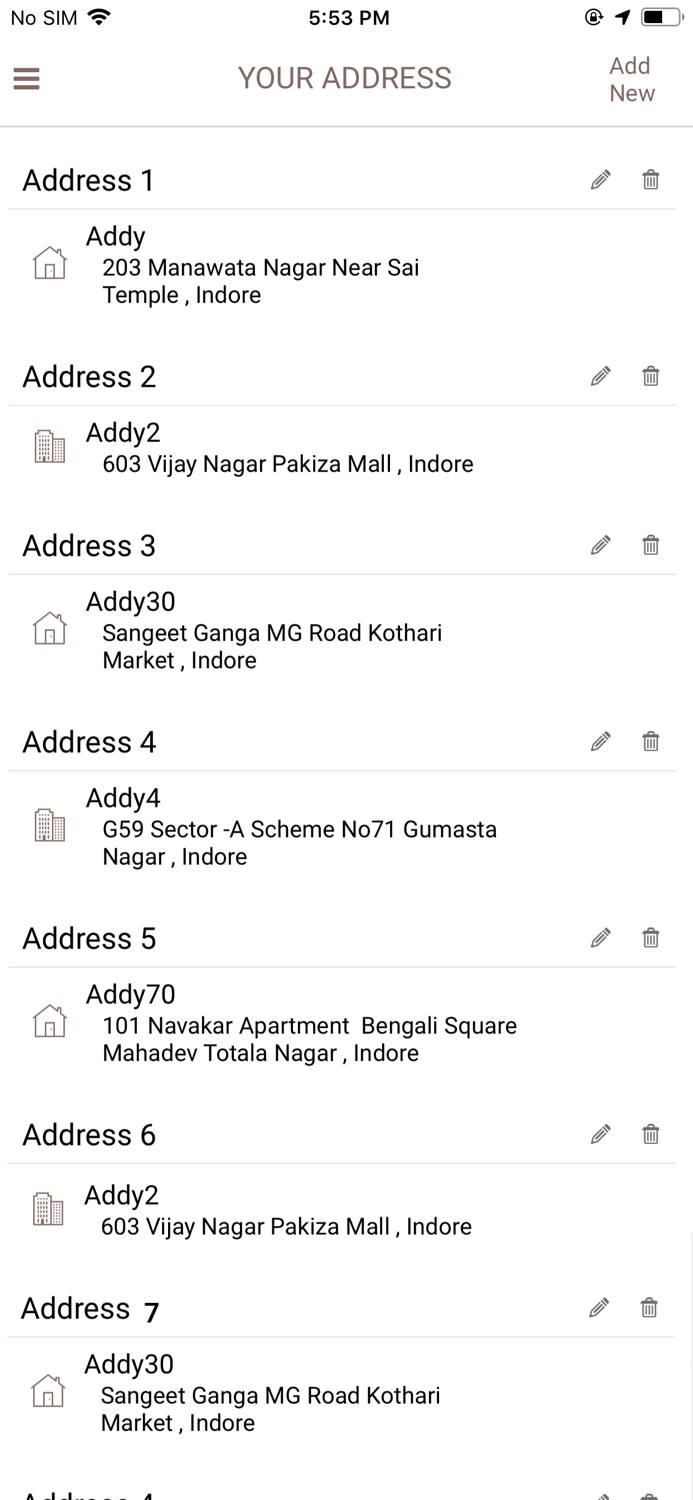Edit Address 7
The height and width of the screenshot is (1500, 693).
tap(599, 1307)
